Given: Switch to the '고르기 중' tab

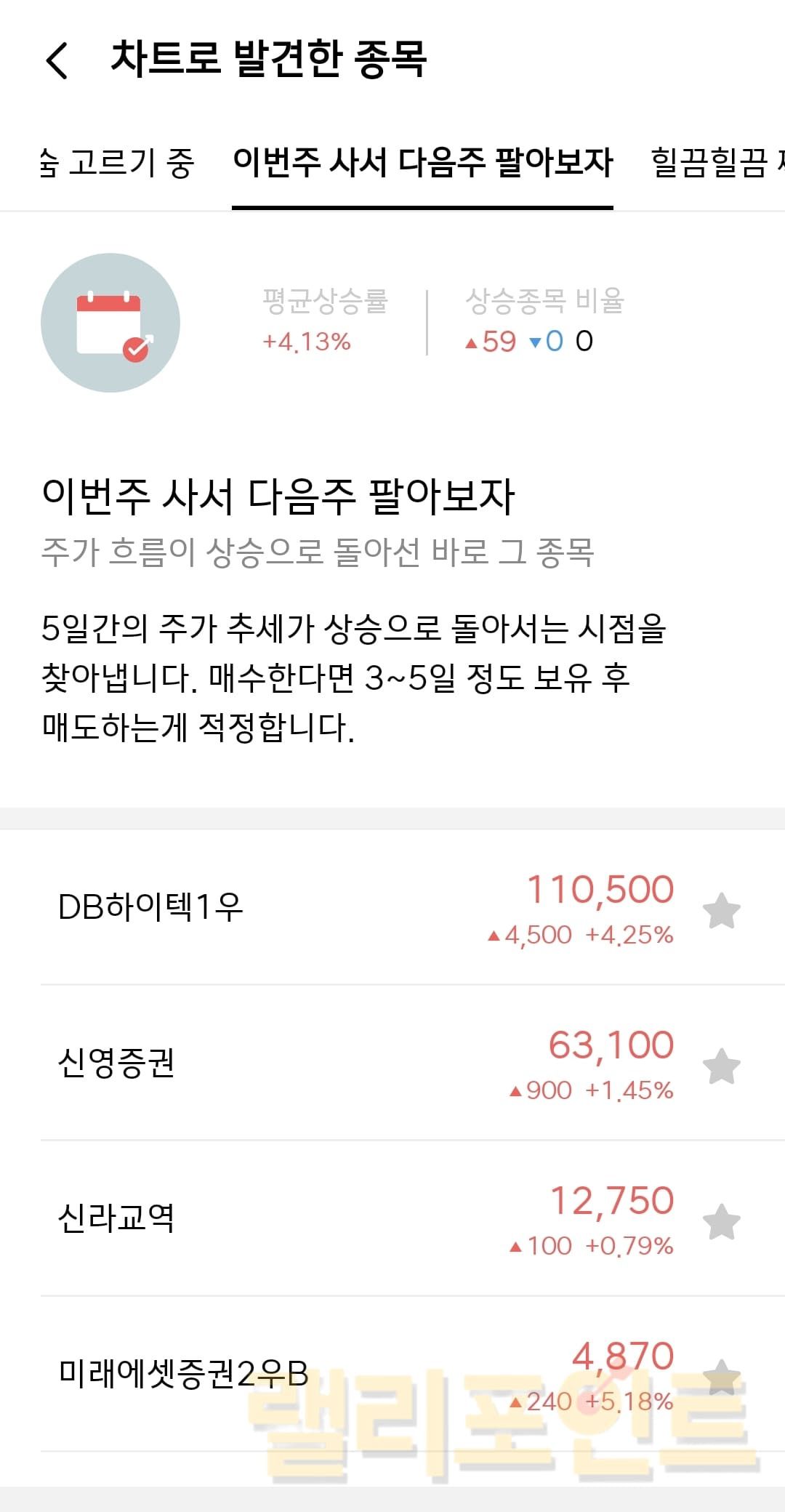Looking at the screenshot, I should pos(118,162).
